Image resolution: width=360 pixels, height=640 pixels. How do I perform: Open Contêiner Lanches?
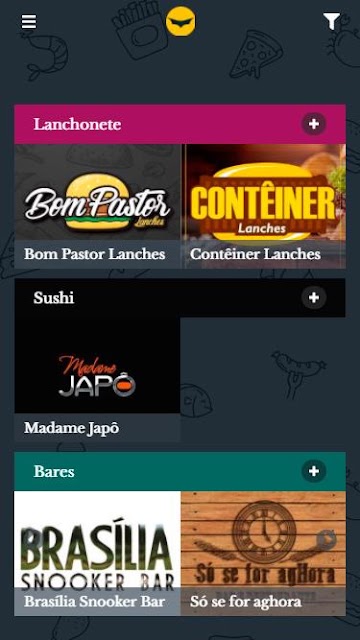264,206
